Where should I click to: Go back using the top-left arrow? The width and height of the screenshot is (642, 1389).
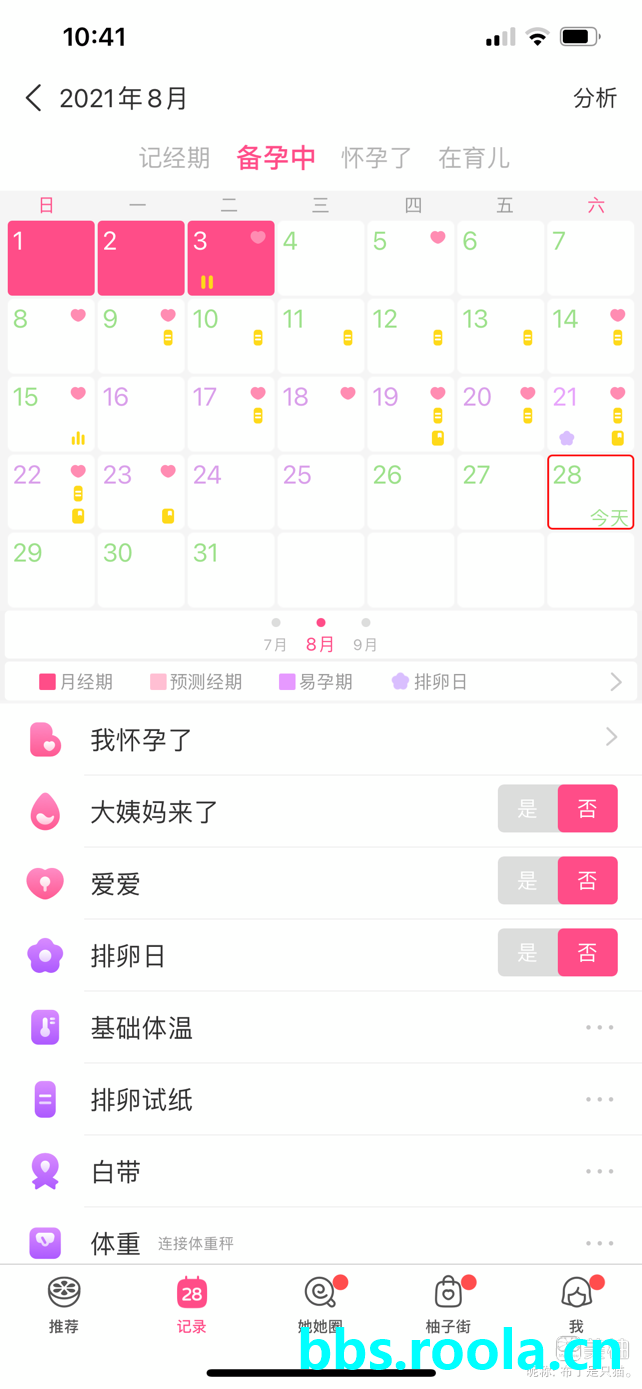(x=34, y=98)
